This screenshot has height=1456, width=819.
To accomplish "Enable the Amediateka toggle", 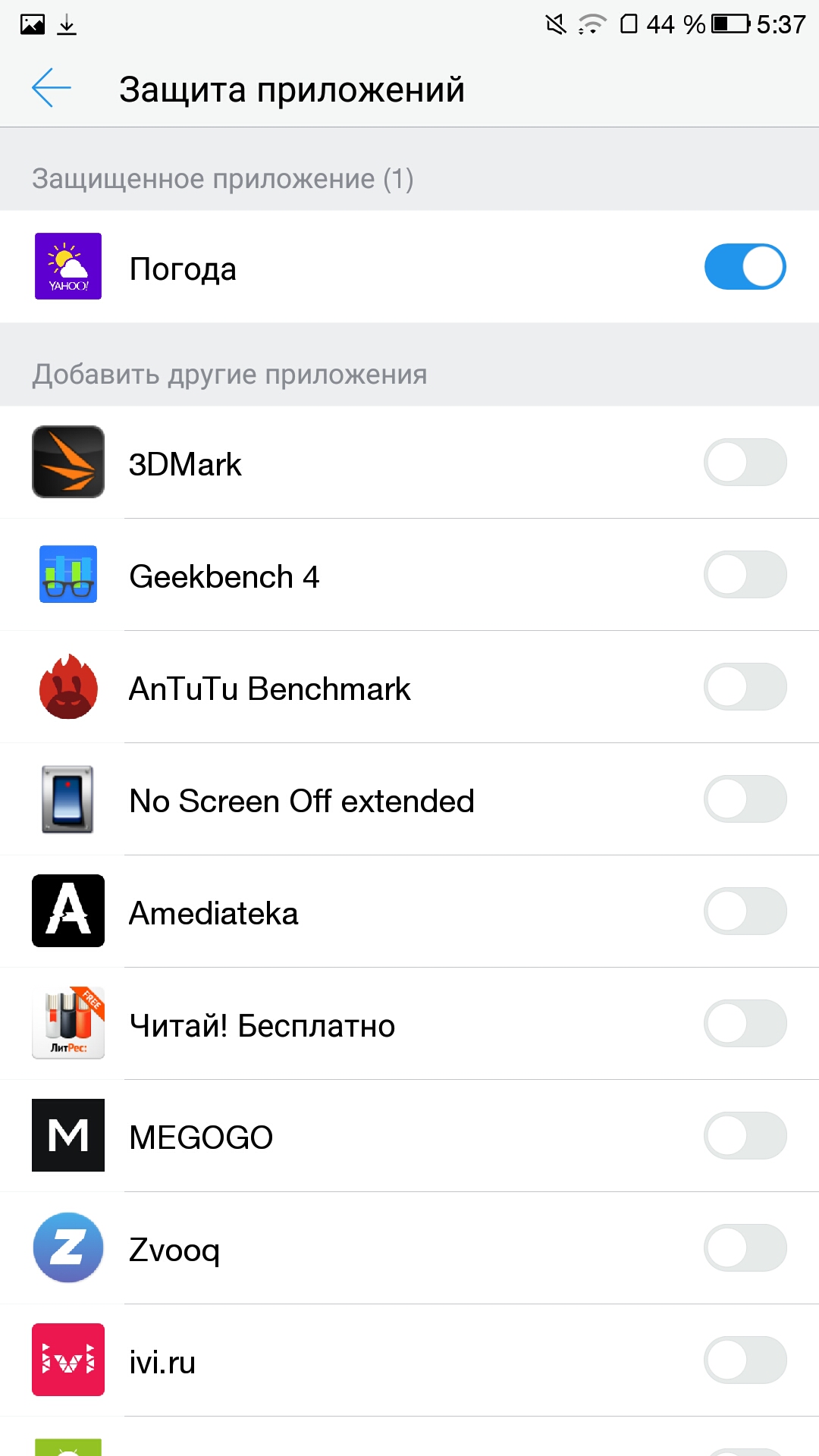I will click(745, 912).
